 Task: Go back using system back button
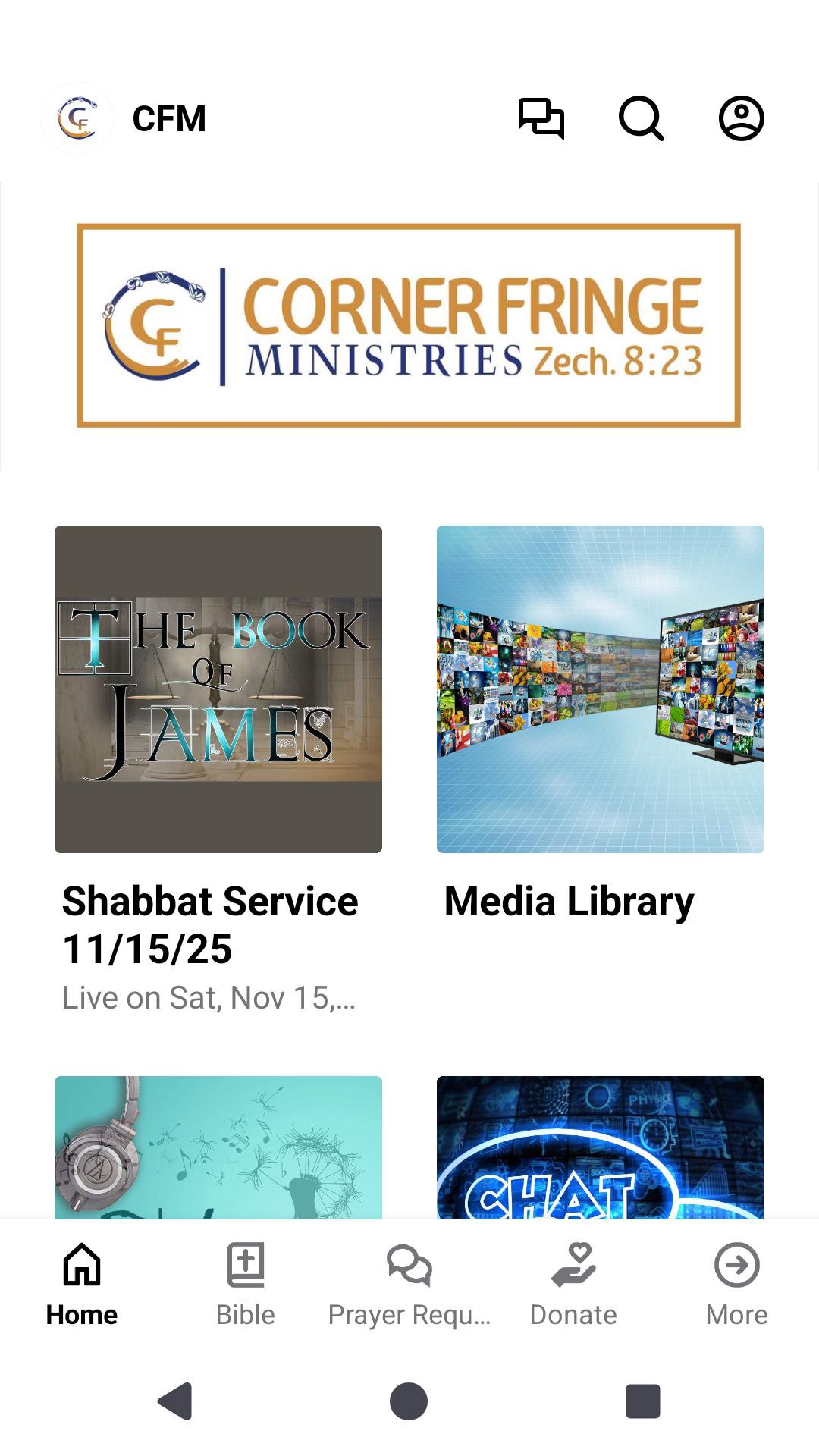[x=175, y=1401]
